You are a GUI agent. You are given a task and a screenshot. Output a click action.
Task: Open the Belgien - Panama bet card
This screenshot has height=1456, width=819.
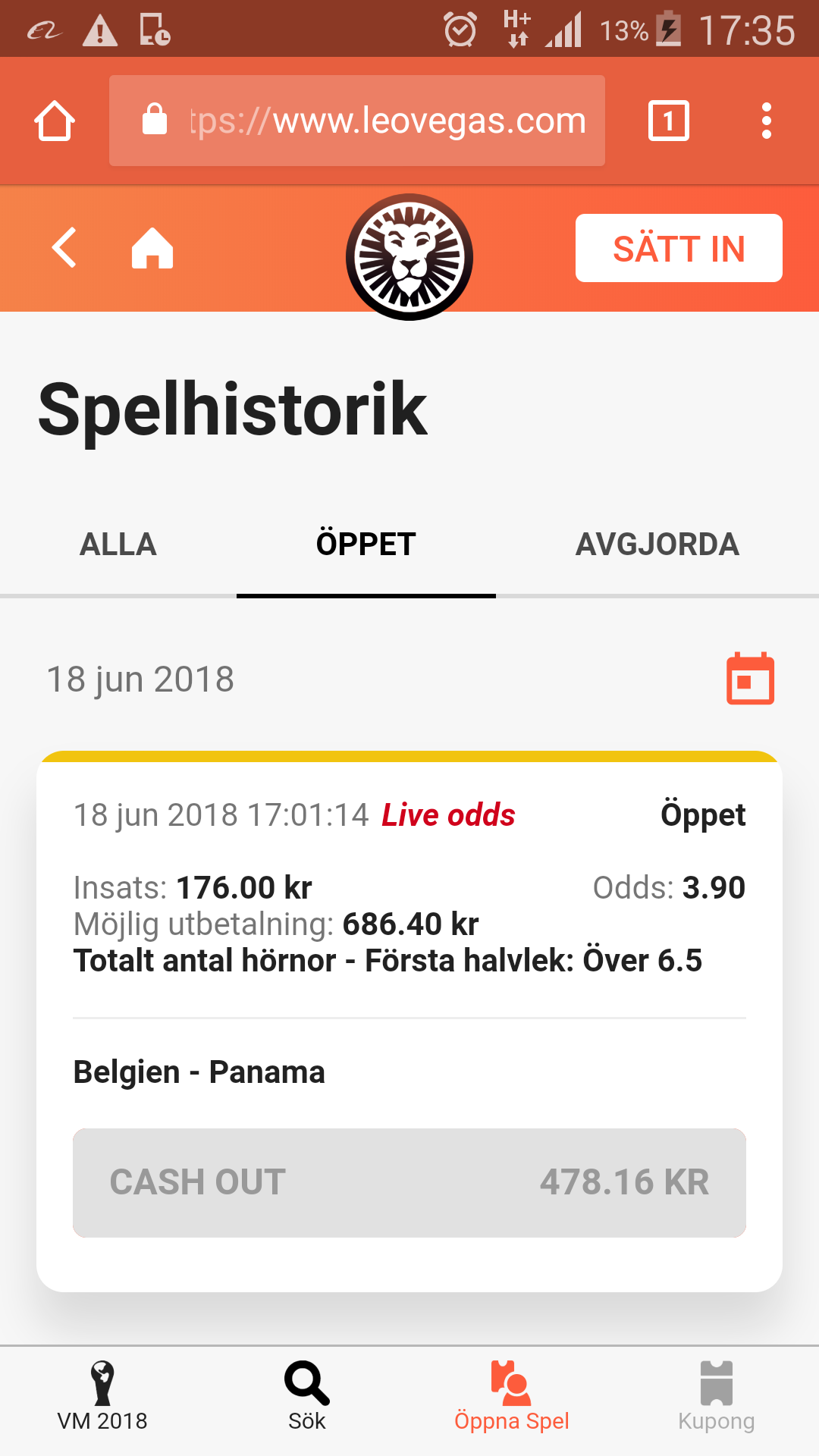[409, 1022]
